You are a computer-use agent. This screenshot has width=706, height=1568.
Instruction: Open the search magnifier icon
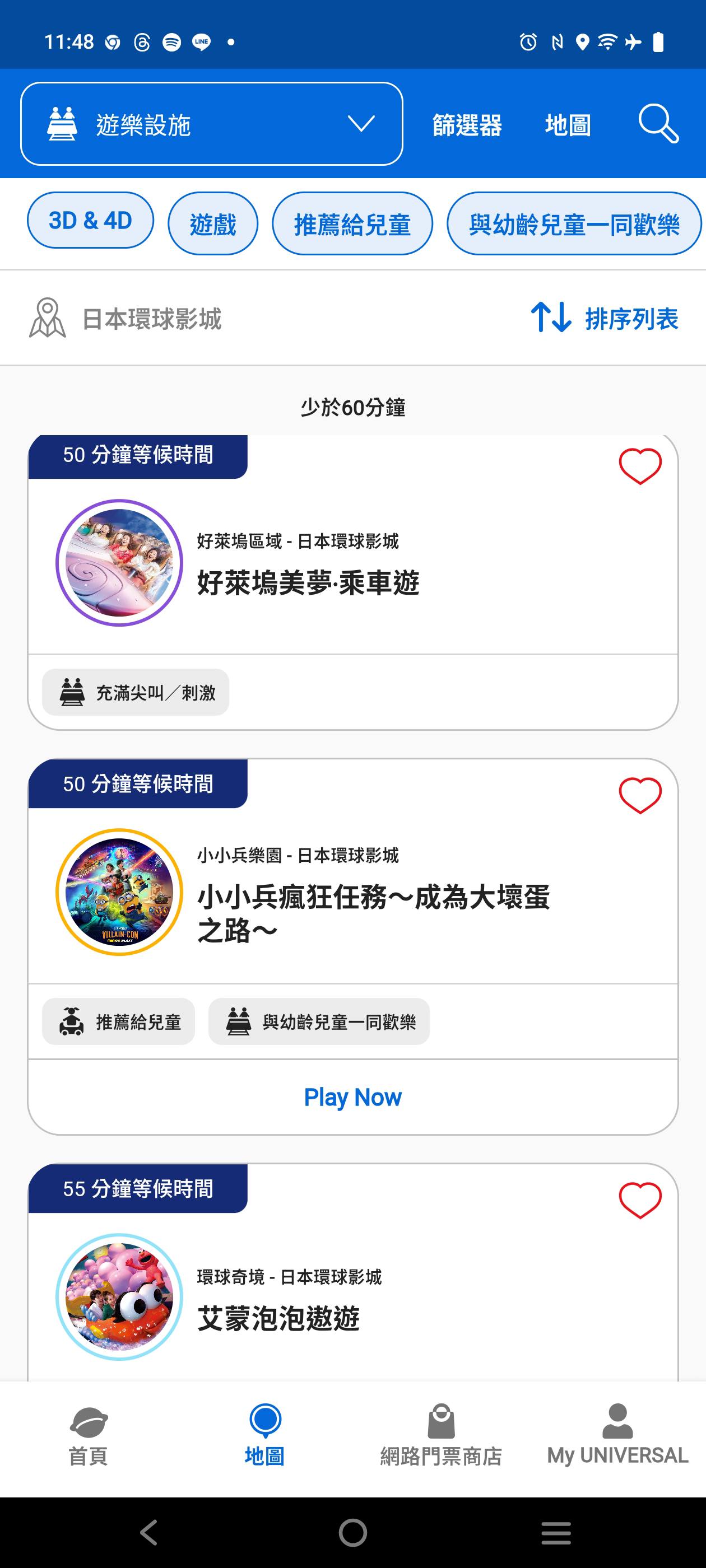658,124
